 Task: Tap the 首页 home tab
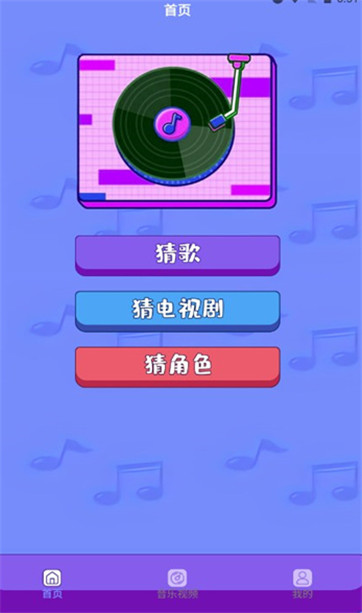[x=52, y=584]
